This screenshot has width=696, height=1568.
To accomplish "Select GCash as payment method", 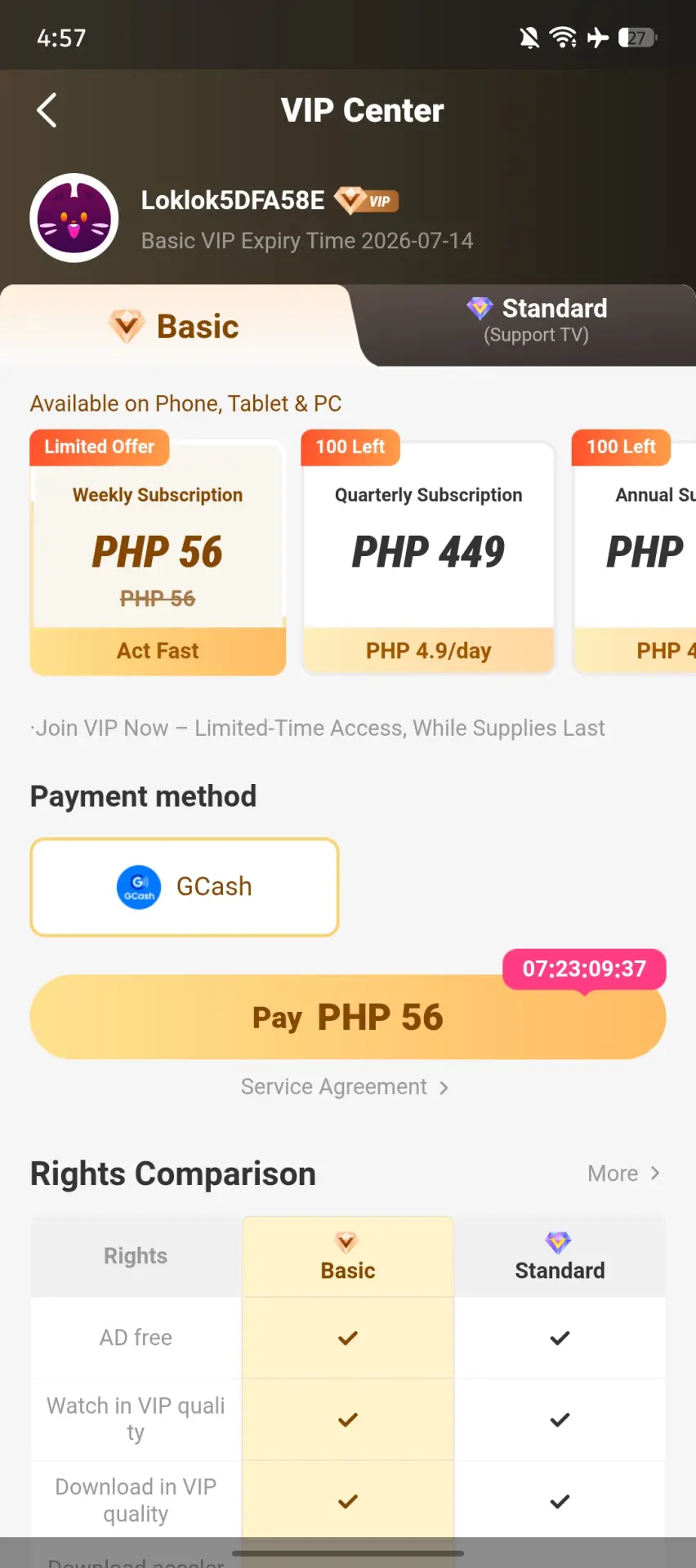I will (185, 887).
